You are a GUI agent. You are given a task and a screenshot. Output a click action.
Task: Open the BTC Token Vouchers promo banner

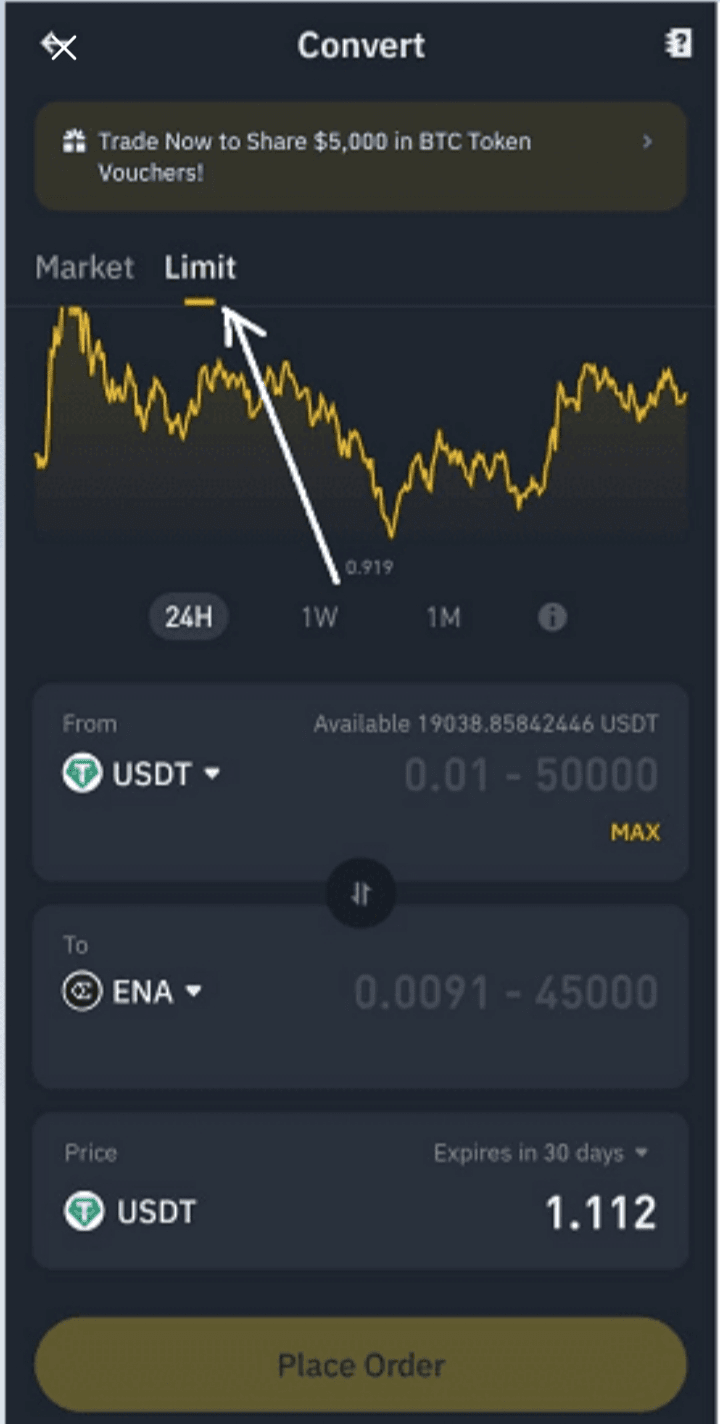click(360, 157)
